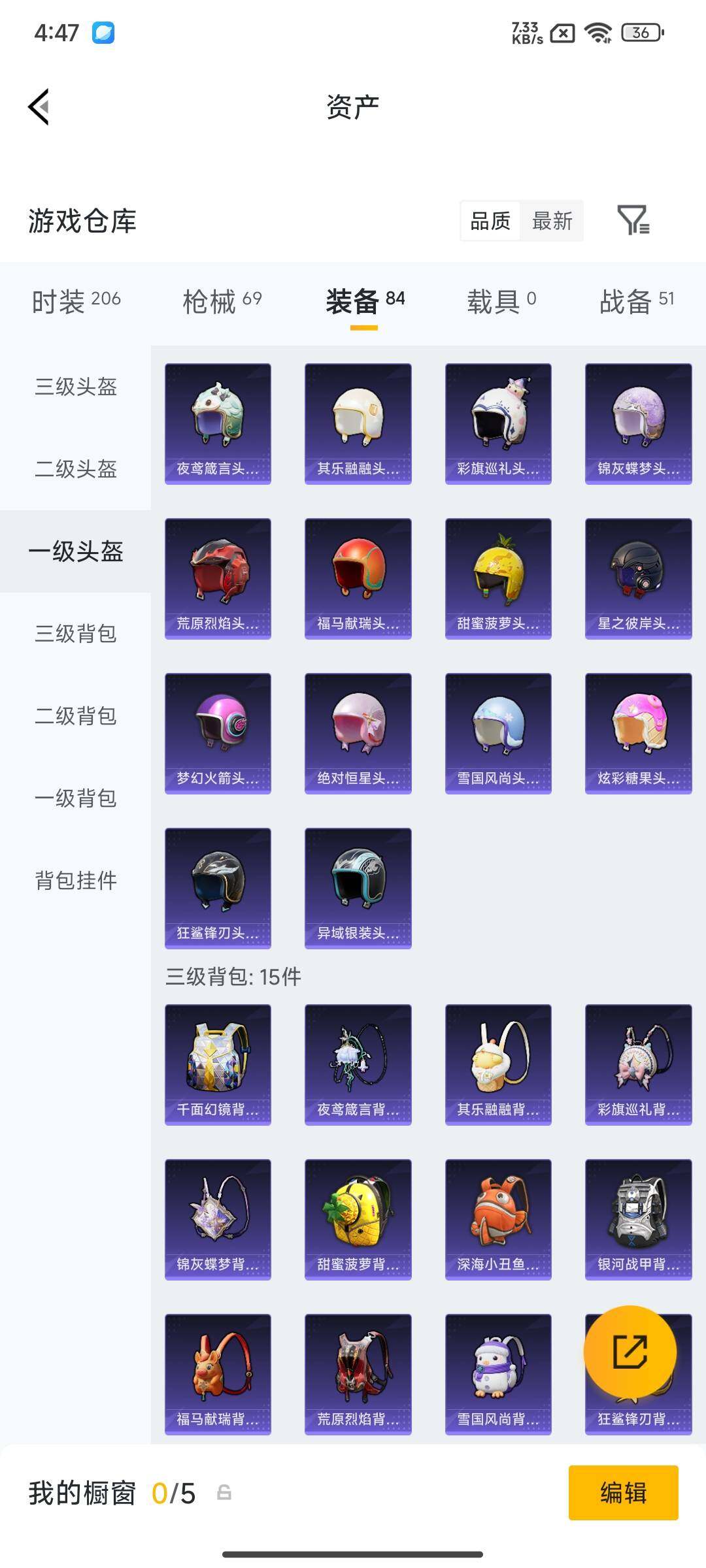Open the 甜蜜菠萝头 helmet item

point(498,579)
